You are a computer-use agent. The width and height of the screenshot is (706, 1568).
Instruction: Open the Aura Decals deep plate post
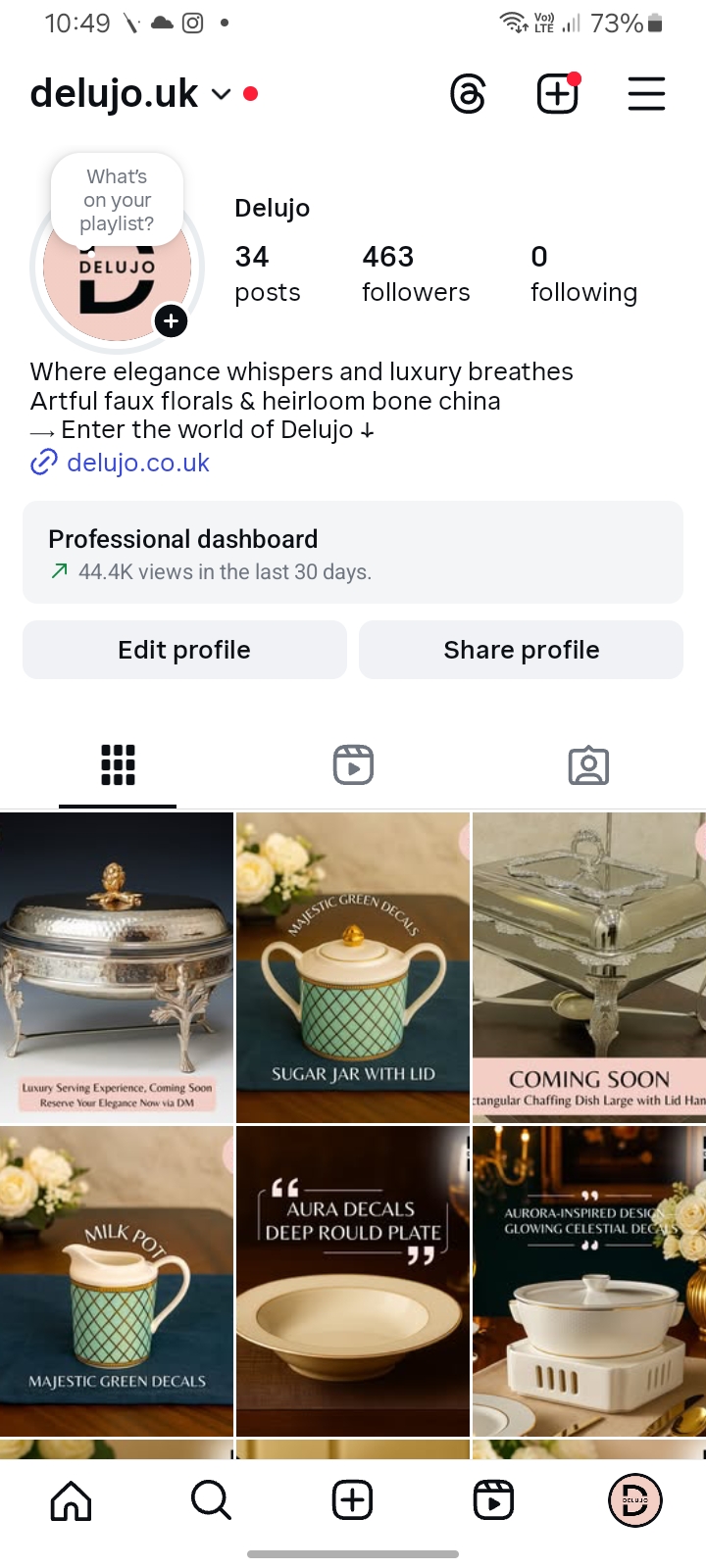(353, 1281)
